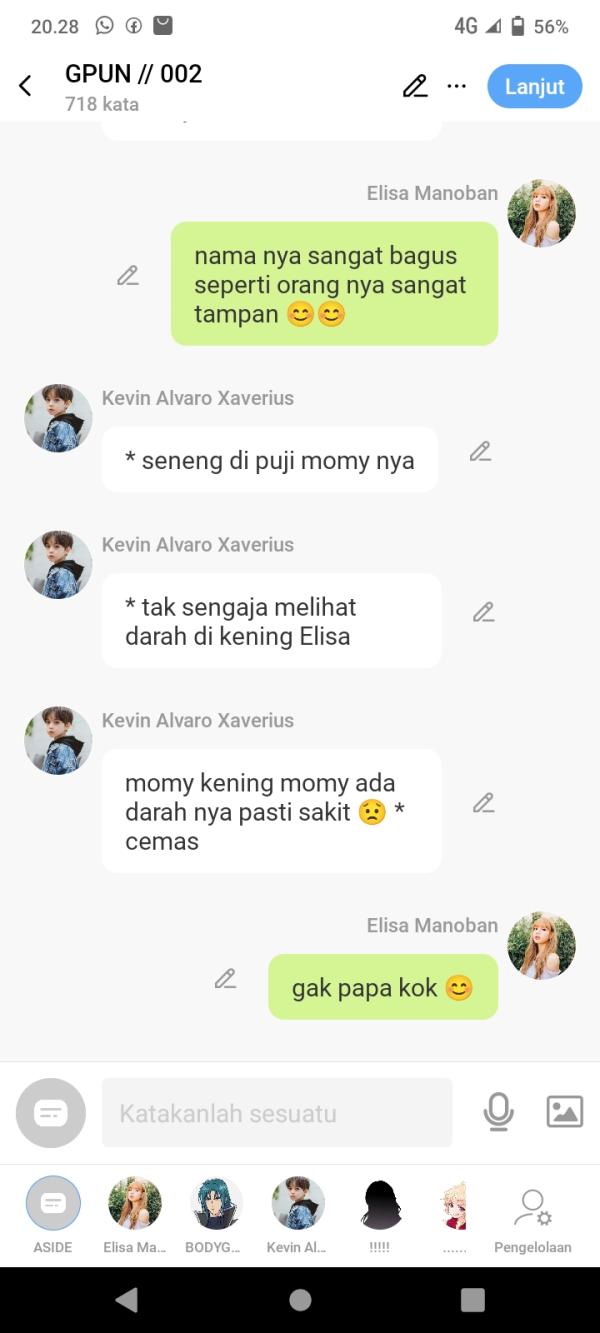The width and height of the screenshot is (600, 1333).
Task: Select Elisa Ma... as the speaker
Action: tap(134, 1204)
